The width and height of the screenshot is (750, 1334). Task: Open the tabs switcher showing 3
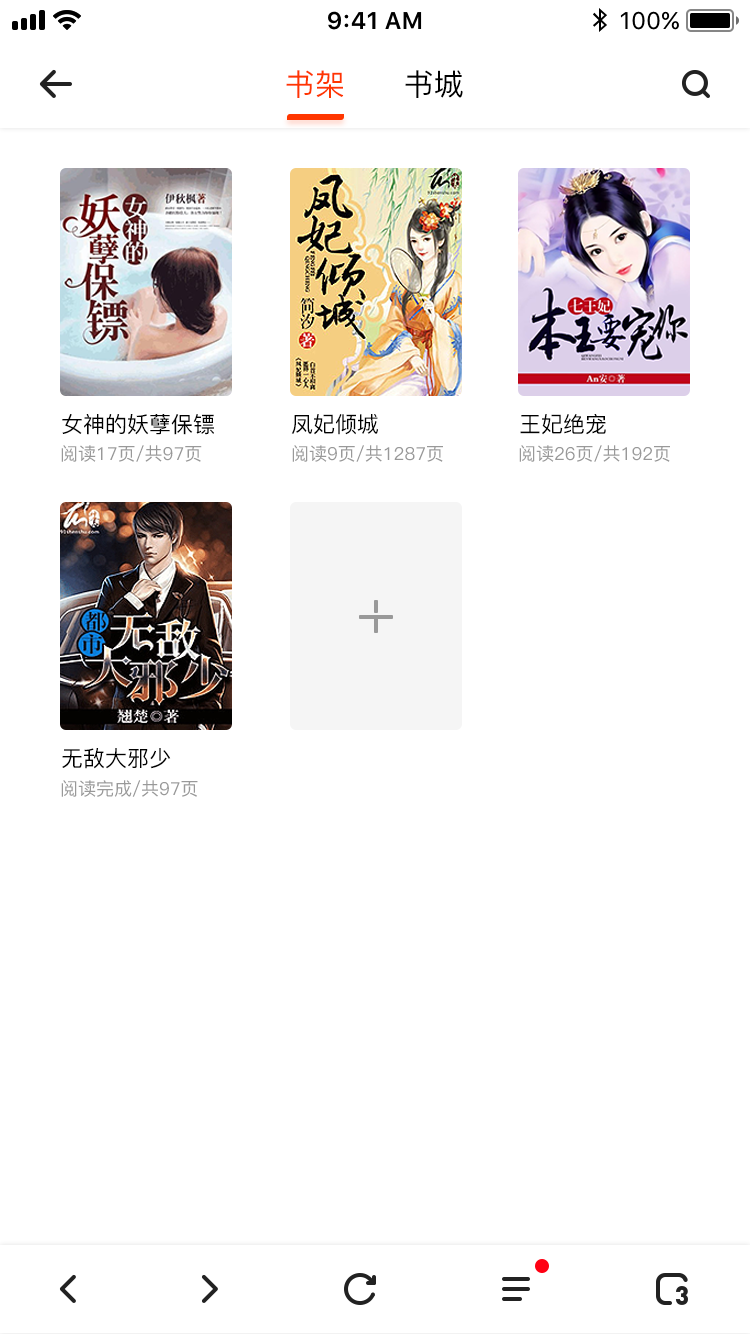pos(672,1289)
